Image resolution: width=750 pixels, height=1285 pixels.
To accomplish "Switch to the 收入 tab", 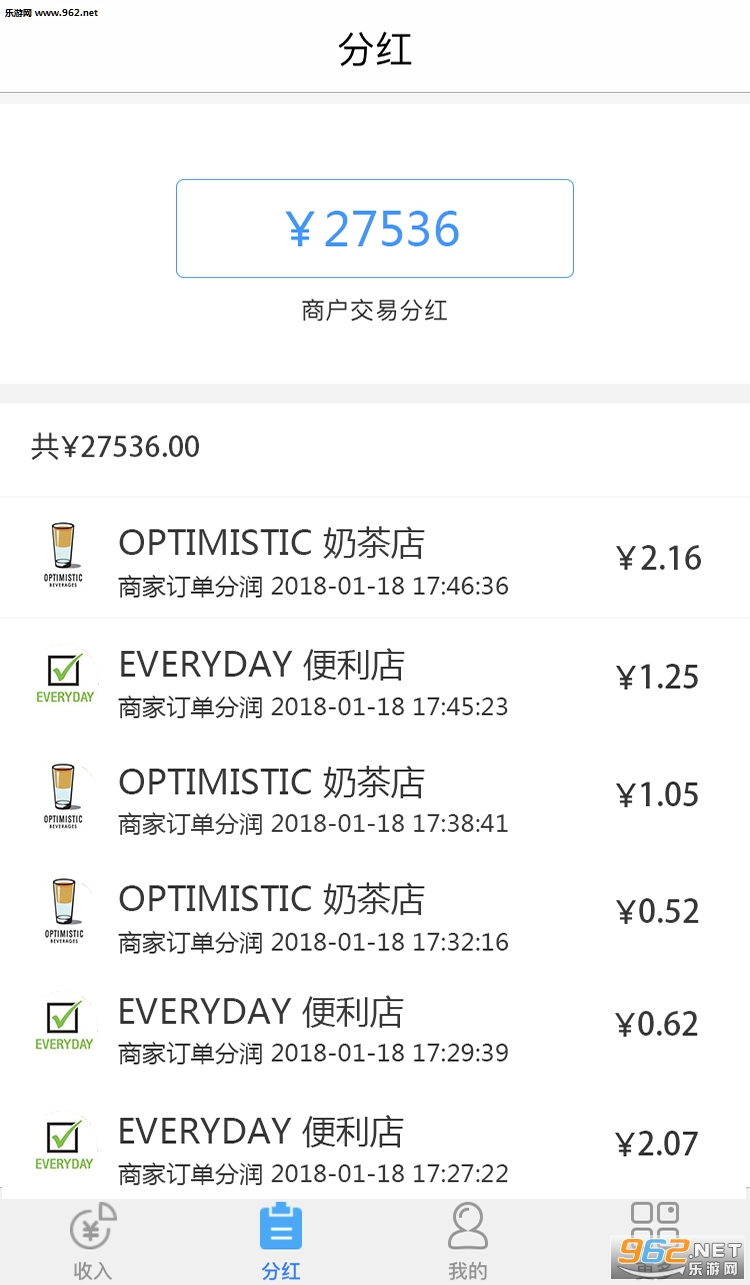I will [93, 1241].
